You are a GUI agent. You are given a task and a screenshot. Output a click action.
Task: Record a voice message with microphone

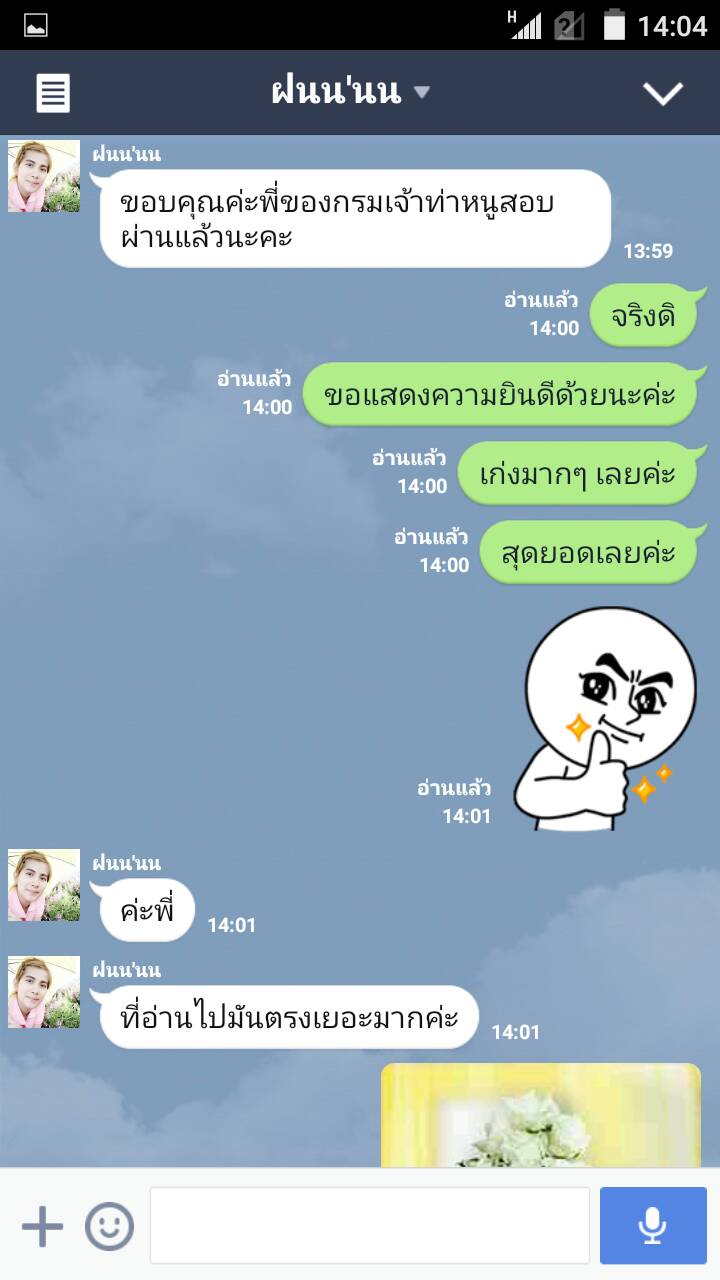pos(653,1226)
